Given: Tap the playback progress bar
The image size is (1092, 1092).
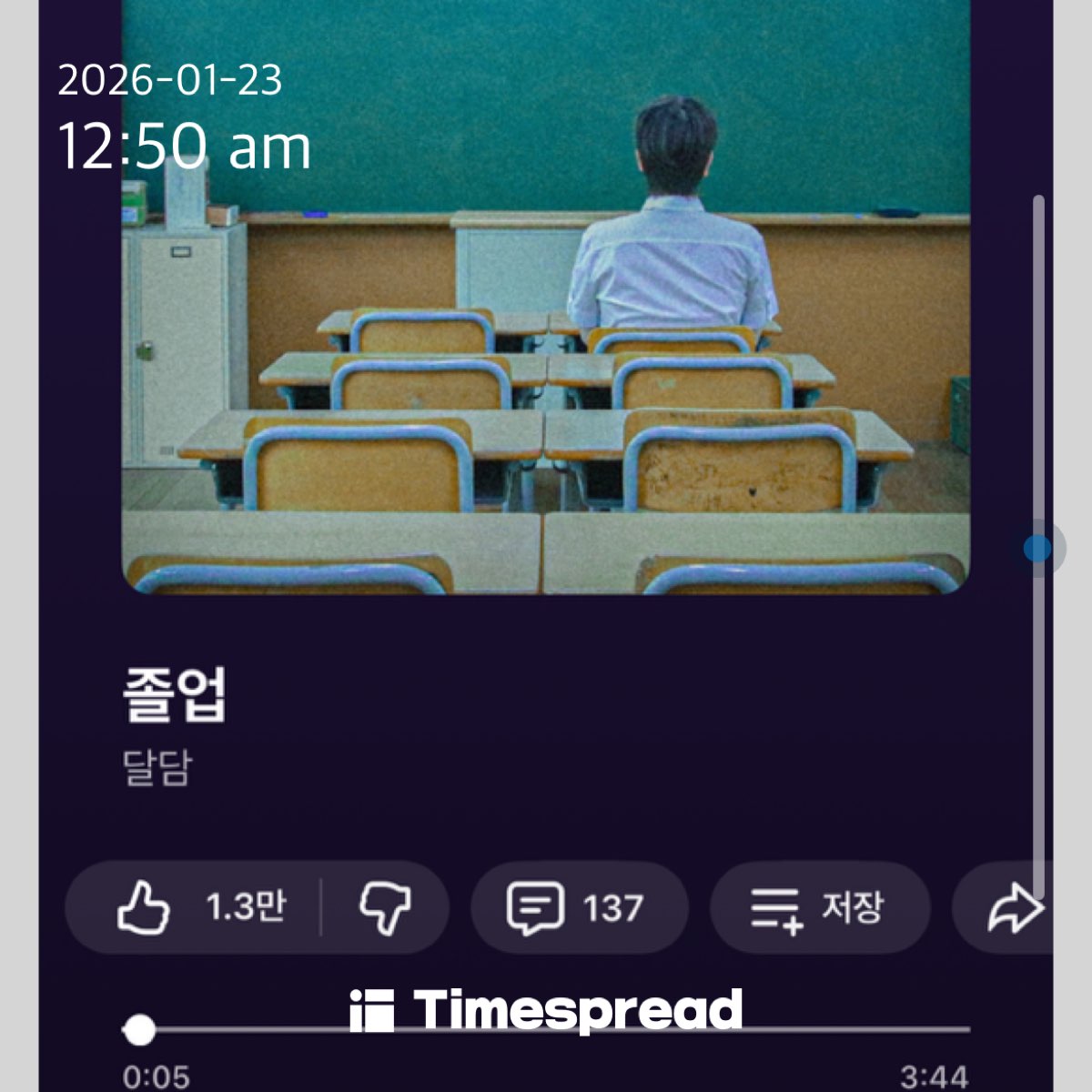Looking at the screenshot, I should coord(546,1030).
